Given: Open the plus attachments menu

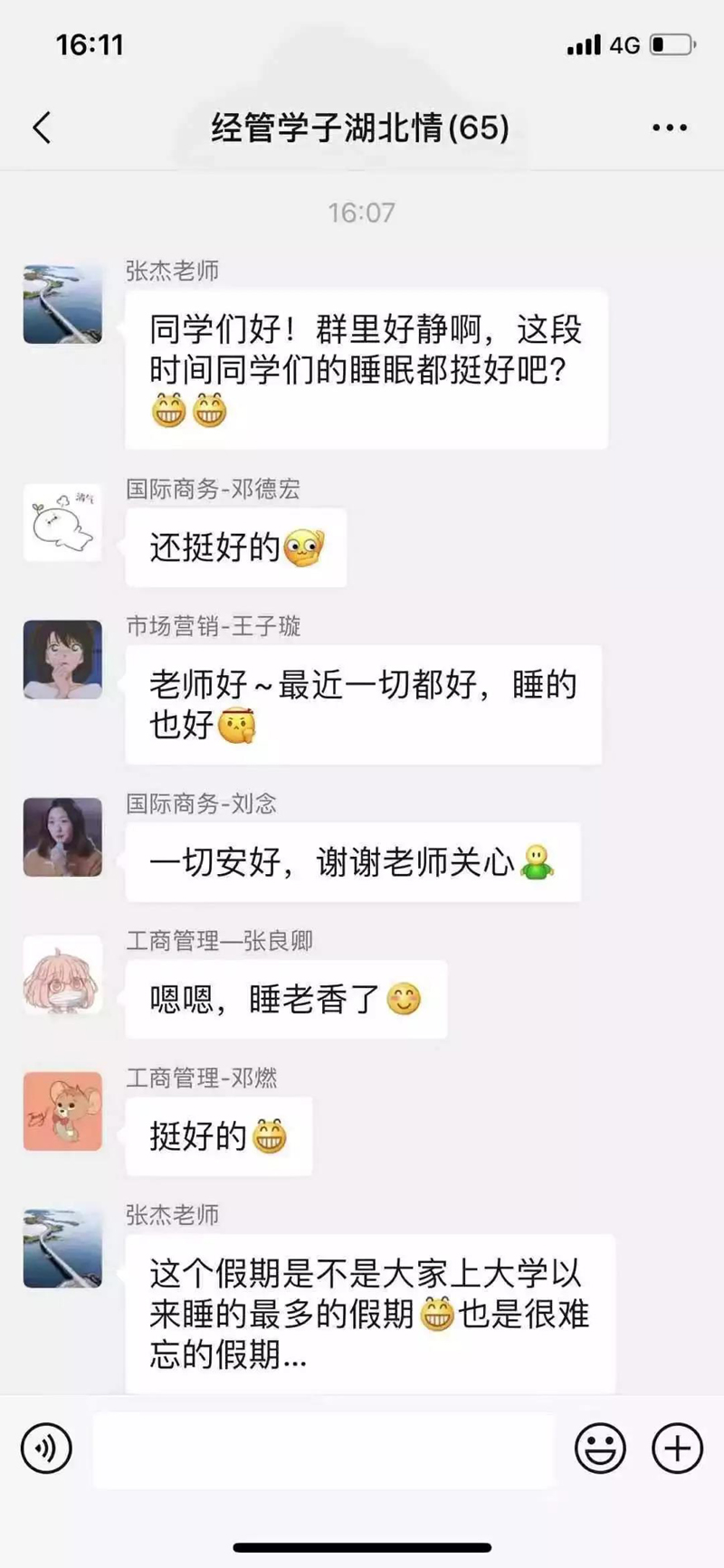Looking at the screenshot, I should click(677, 1448).
